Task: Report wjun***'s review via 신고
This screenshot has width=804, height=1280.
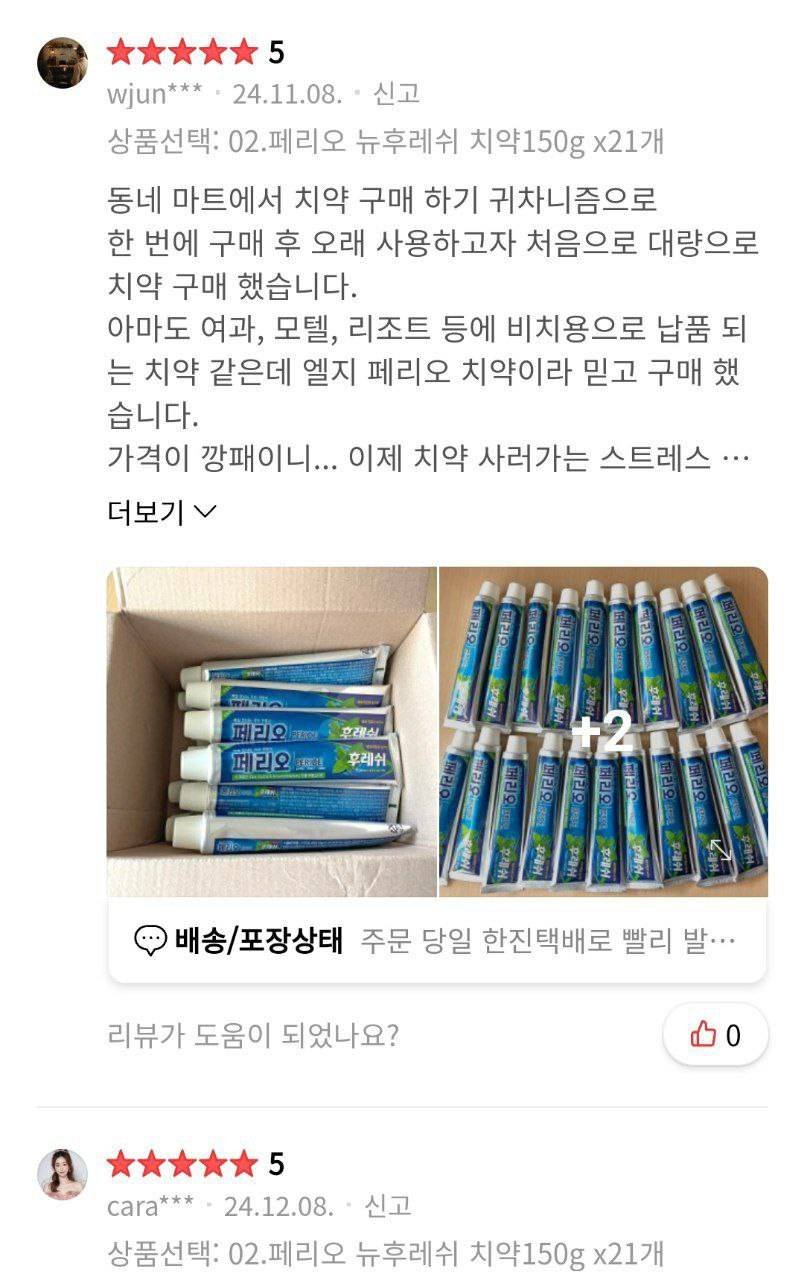Action: click(x=396, y=94)
